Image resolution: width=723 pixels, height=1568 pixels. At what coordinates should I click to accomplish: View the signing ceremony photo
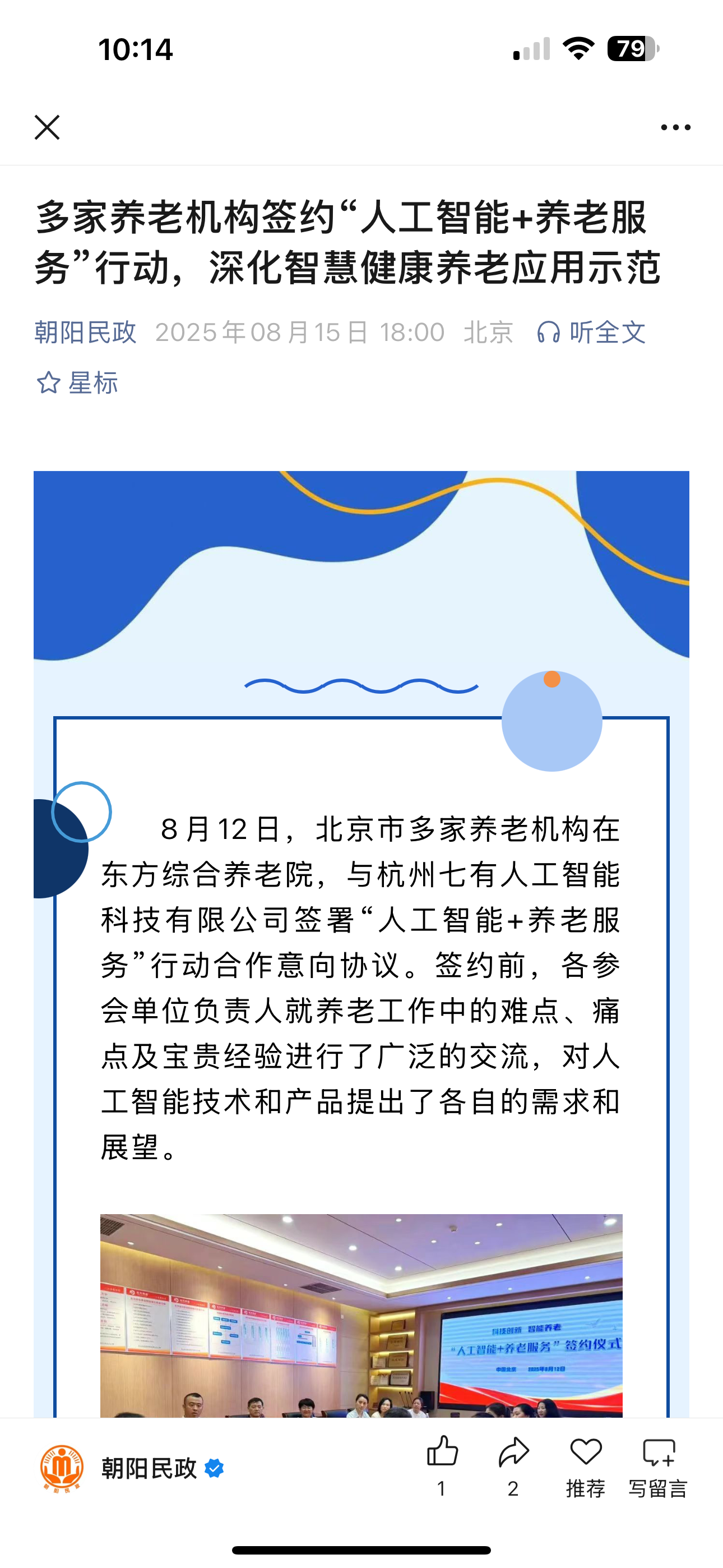[361, 1315]
